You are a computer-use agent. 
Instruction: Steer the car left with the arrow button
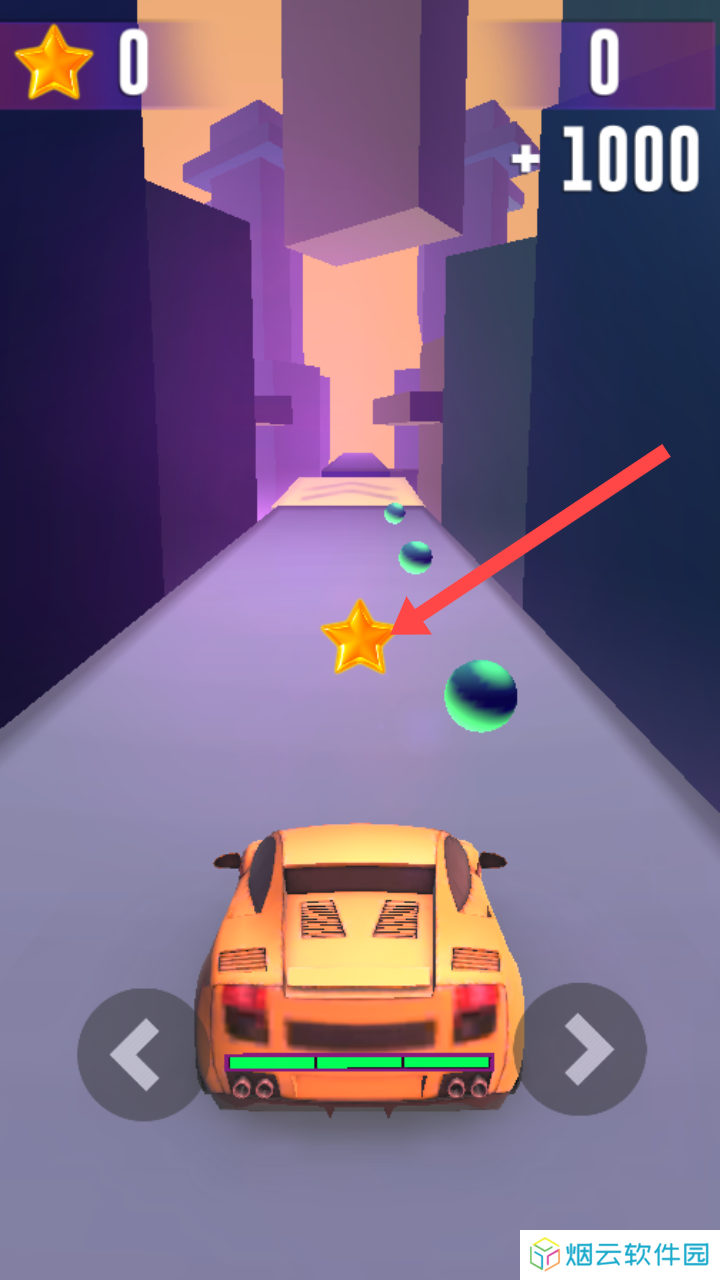click(x=137, y=1053)
